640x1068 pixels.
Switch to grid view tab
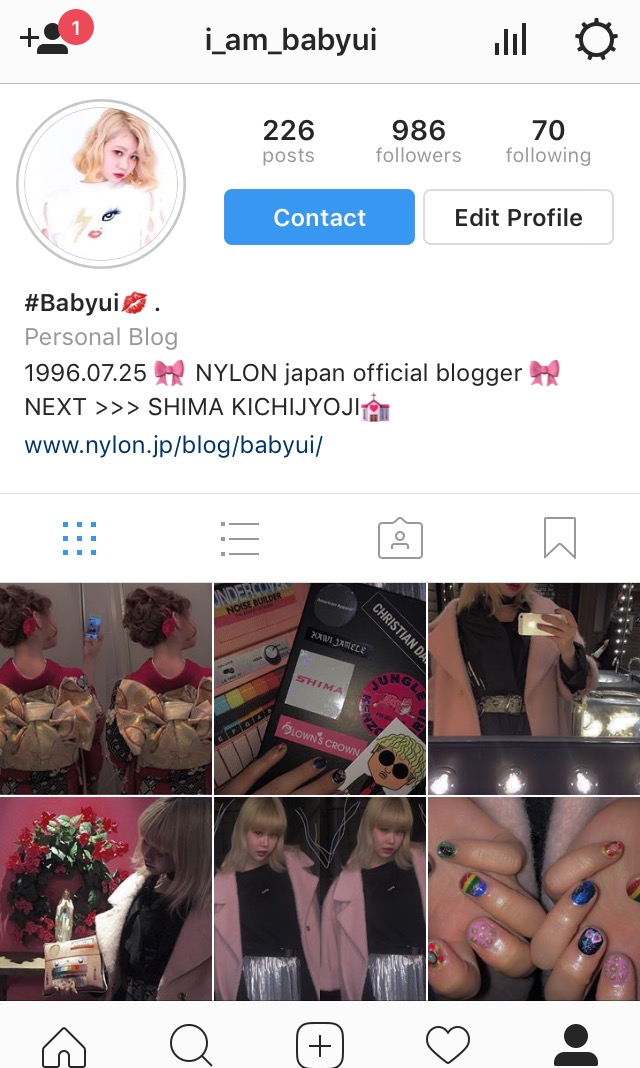[x=79, y=538]
